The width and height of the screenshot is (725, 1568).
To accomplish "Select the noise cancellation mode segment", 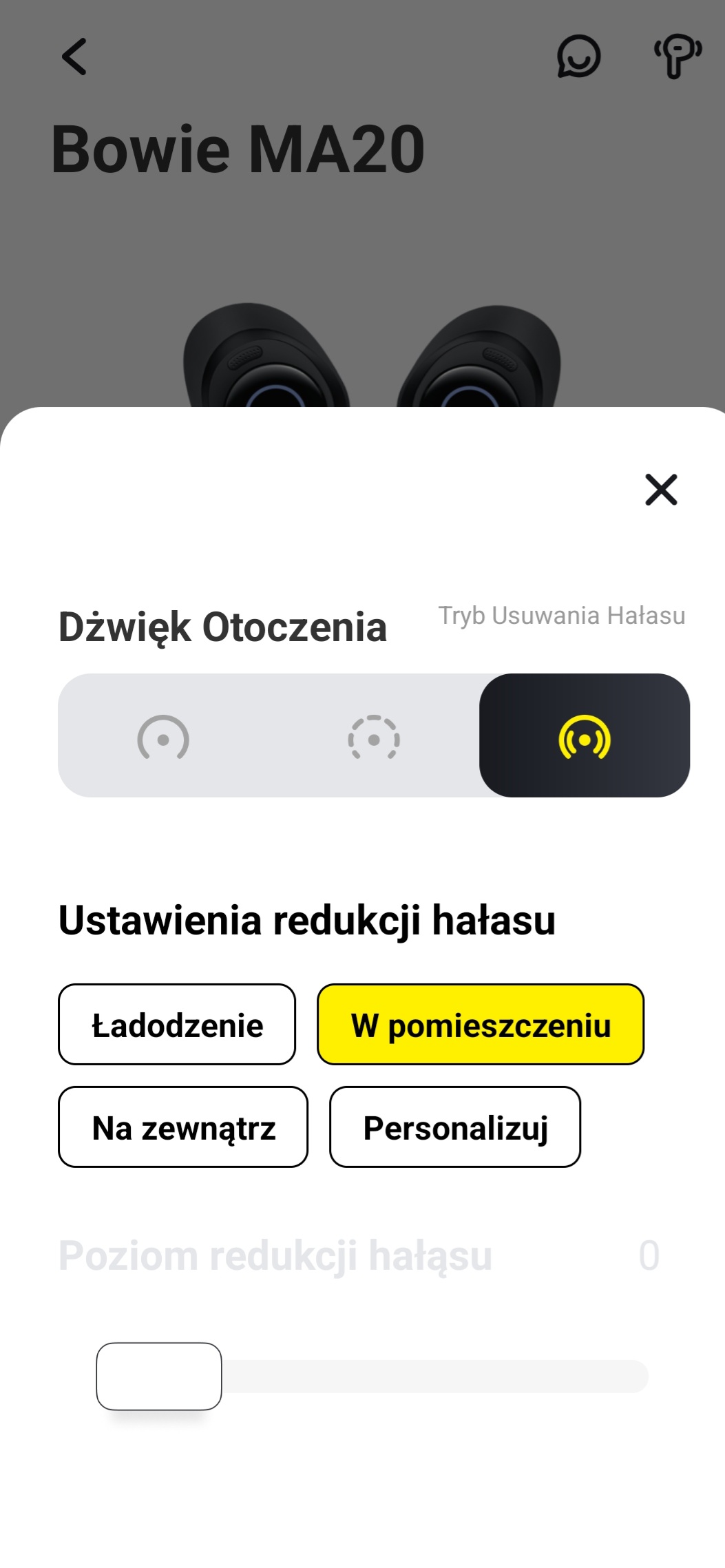I will click(x=584, y=735).
